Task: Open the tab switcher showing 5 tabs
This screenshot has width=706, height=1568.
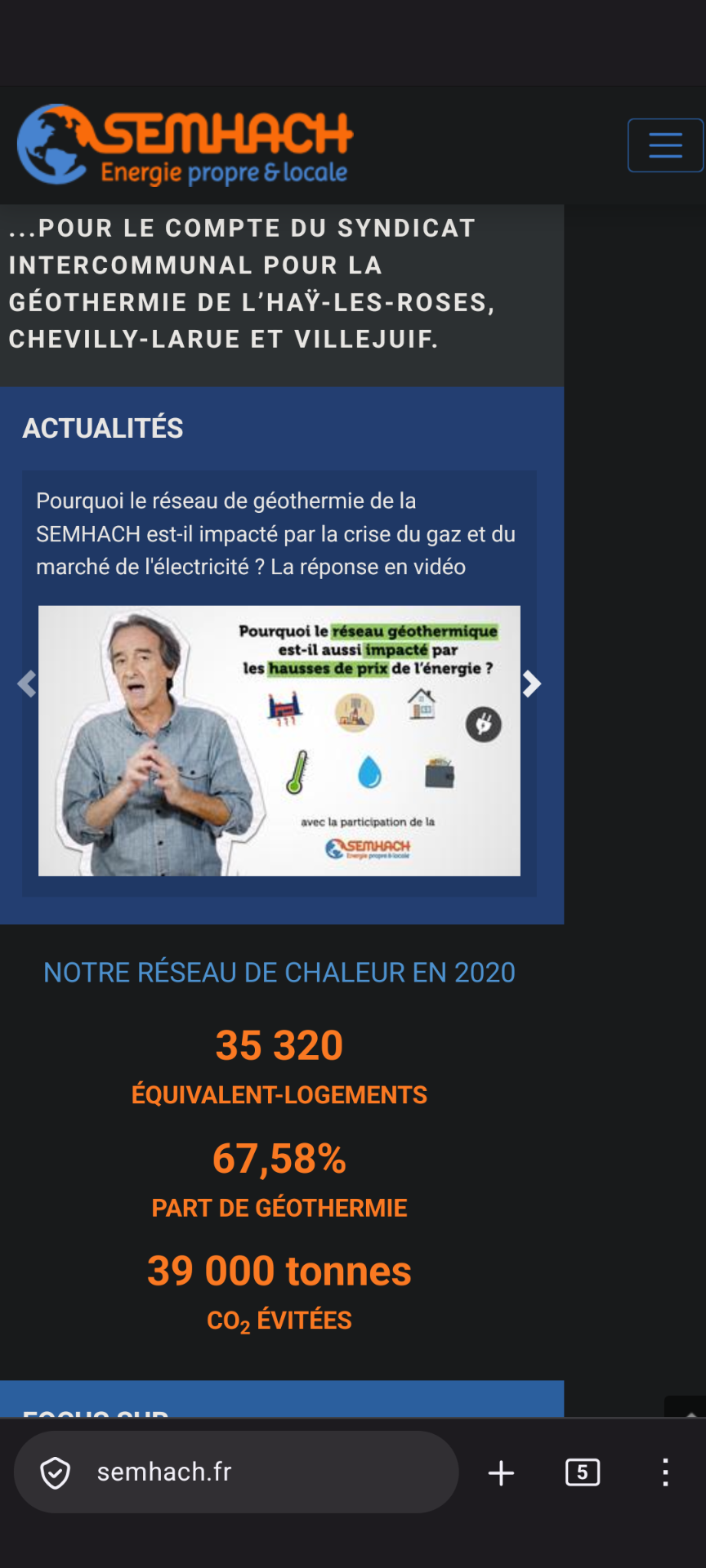Action: (583, 1472)
